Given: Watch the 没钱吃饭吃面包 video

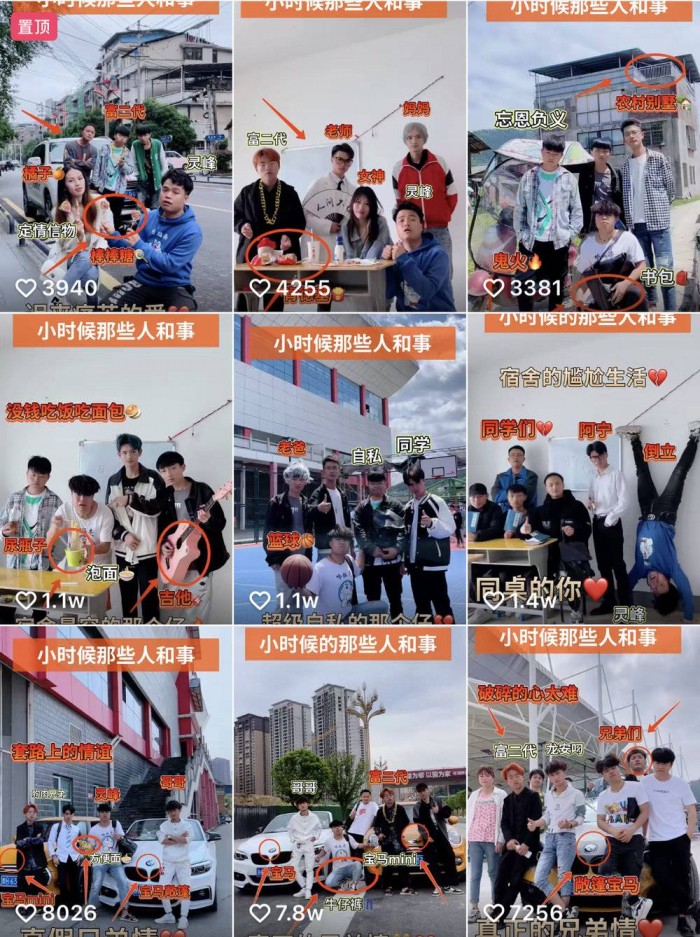Looking at the screenshot, I should click(116, 470).
